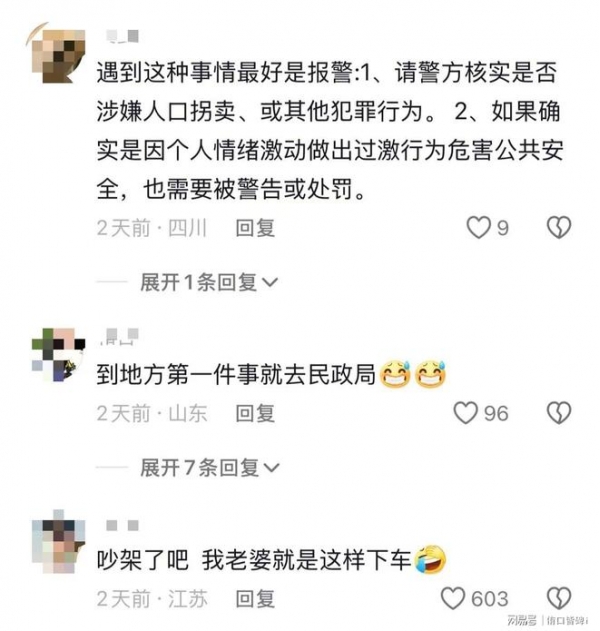Dislike the Jiangsu comment about 吵架

[557, 598]
